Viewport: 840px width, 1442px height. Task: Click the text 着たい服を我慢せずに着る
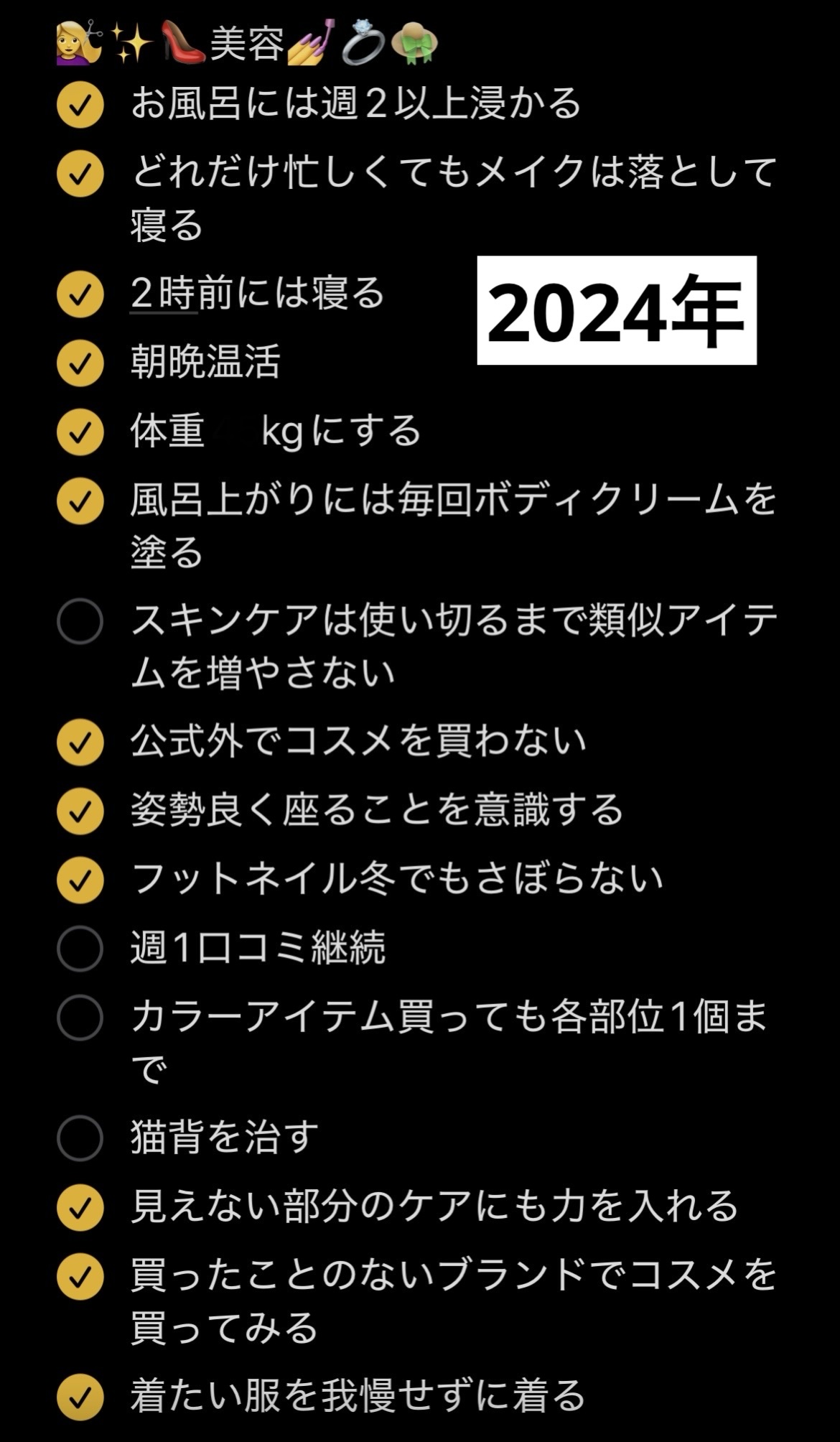(359, 1395)
